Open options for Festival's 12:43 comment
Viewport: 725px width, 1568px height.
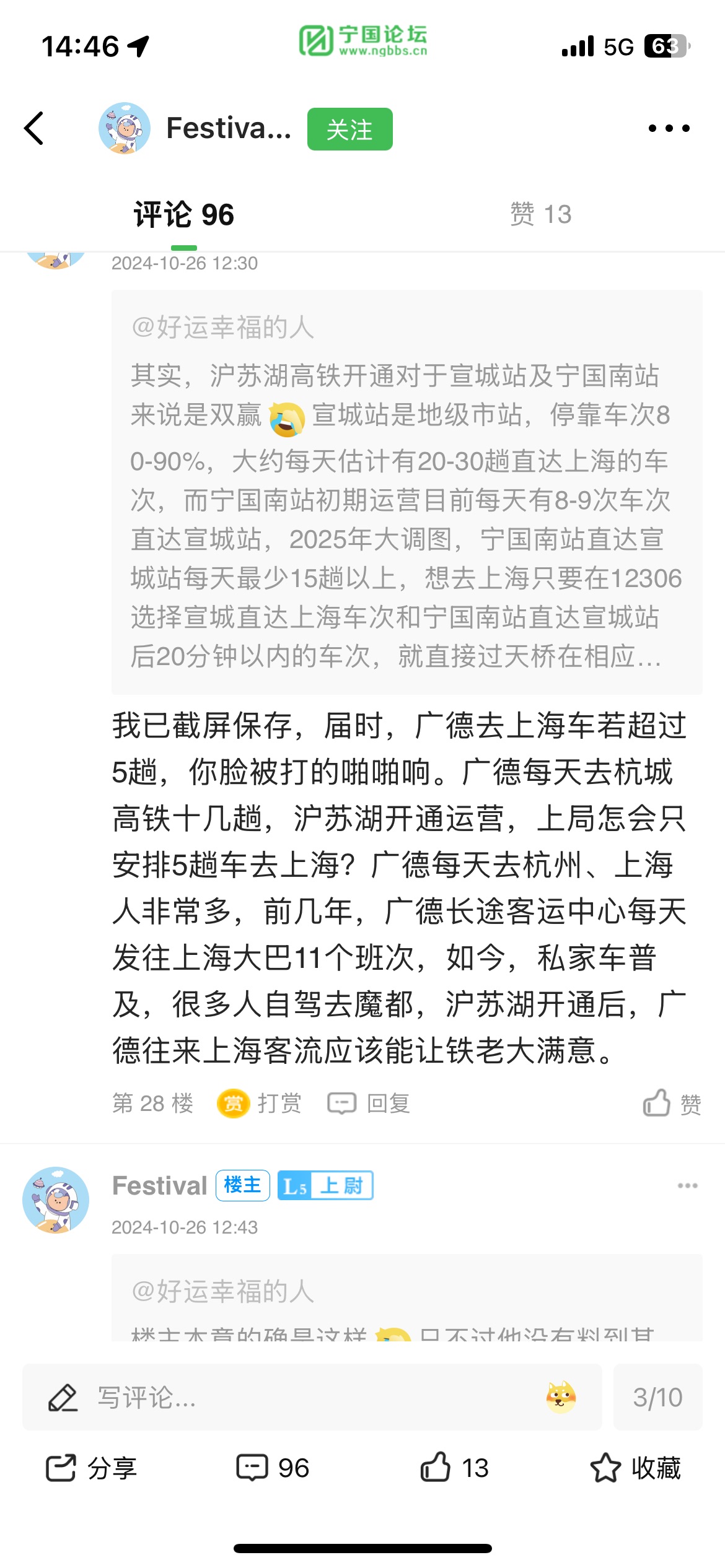coord(687,1186)
